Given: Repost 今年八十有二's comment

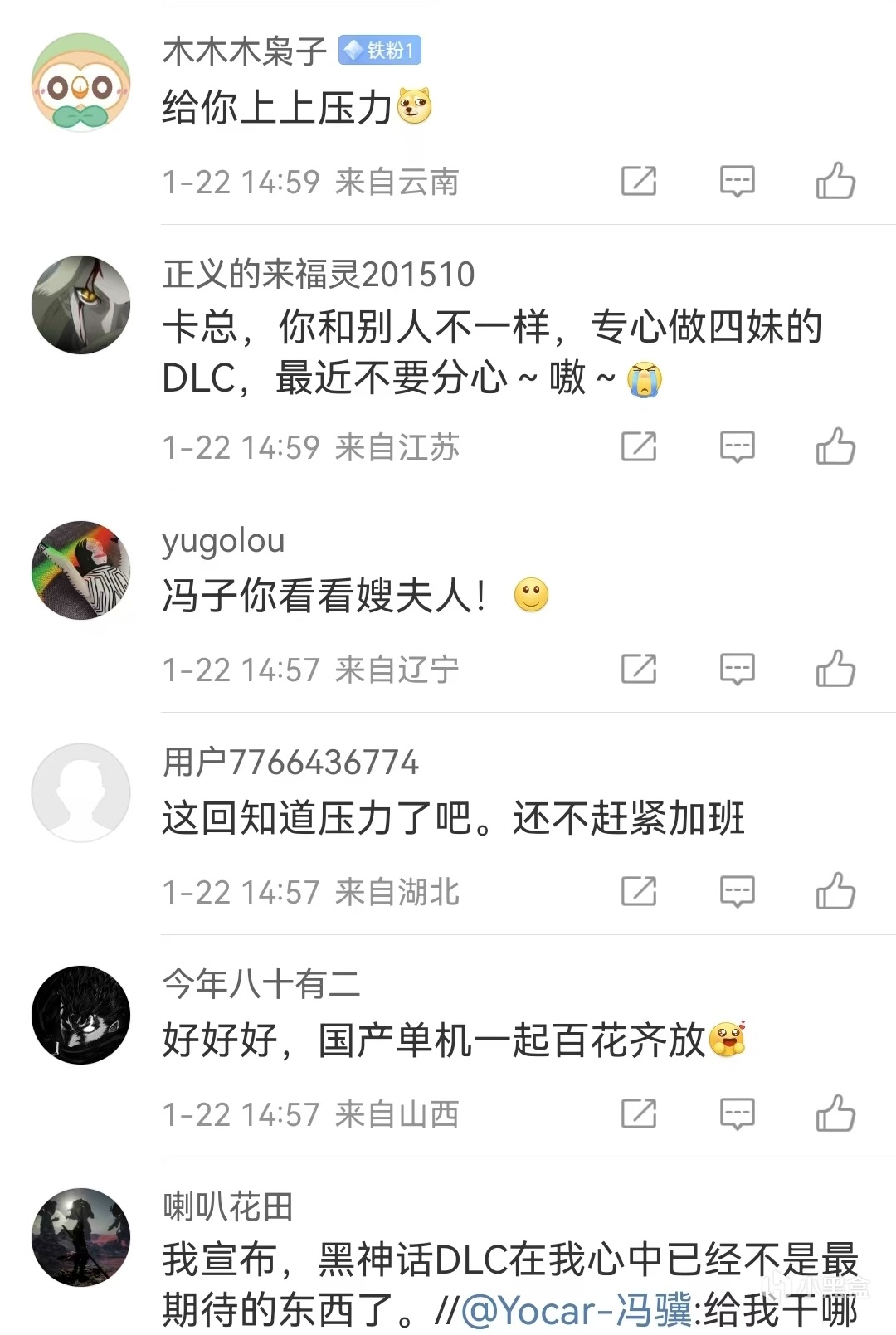Looking at the screenshot, I should coord(639,1113).
